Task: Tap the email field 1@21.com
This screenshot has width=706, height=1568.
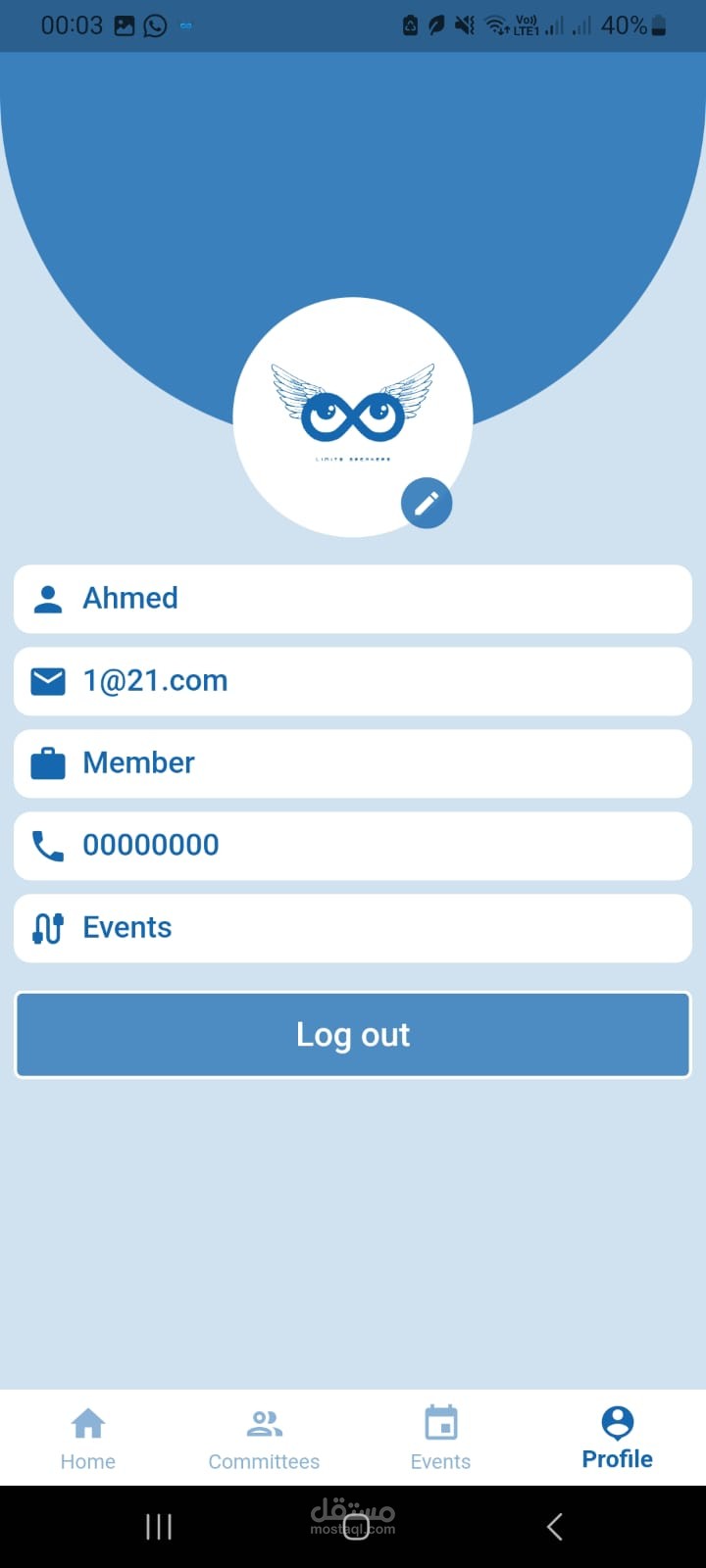Action: (x=353, y=681)
